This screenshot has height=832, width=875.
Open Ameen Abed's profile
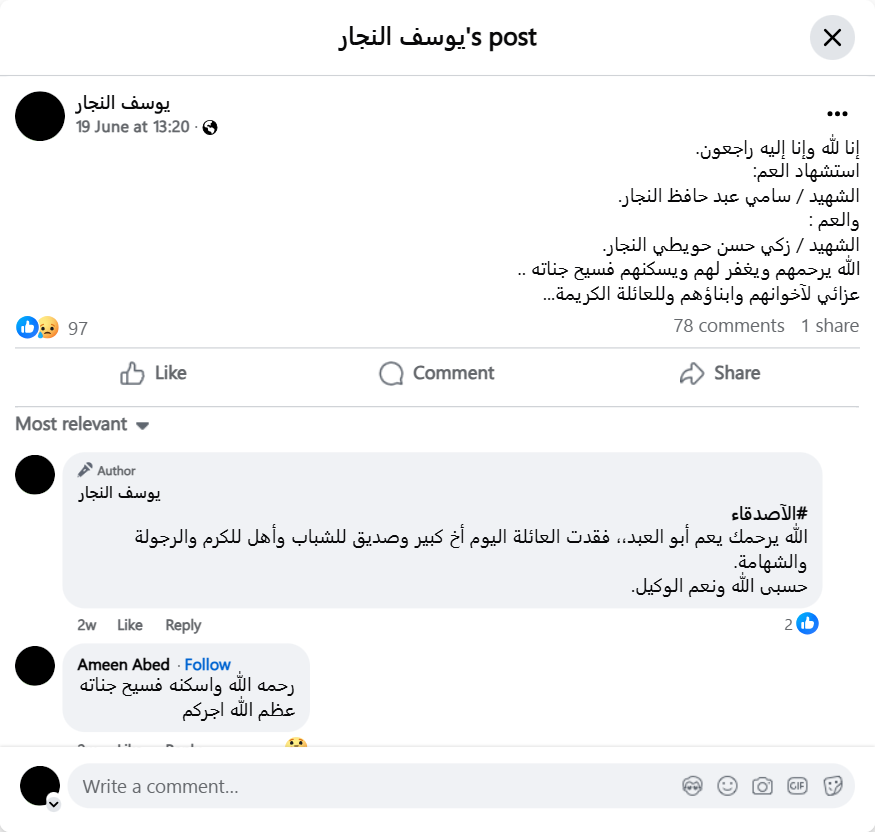coord(123,665)
